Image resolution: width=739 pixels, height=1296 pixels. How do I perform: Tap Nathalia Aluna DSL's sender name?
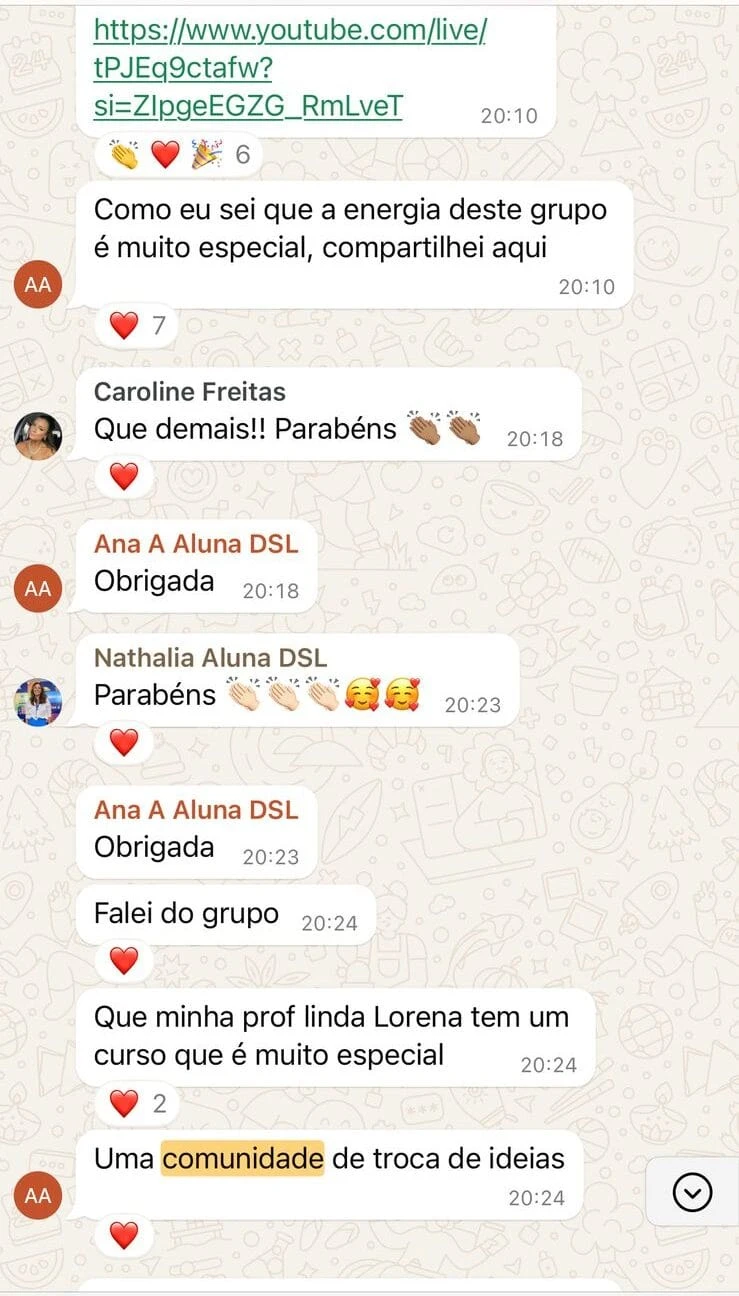[210, 658]
